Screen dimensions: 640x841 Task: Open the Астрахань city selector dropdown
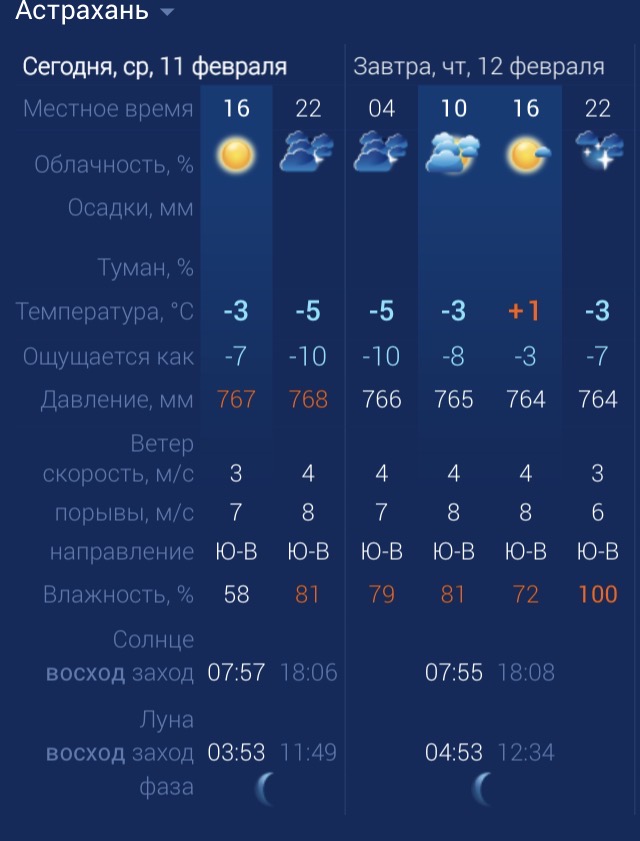(96, 12)
